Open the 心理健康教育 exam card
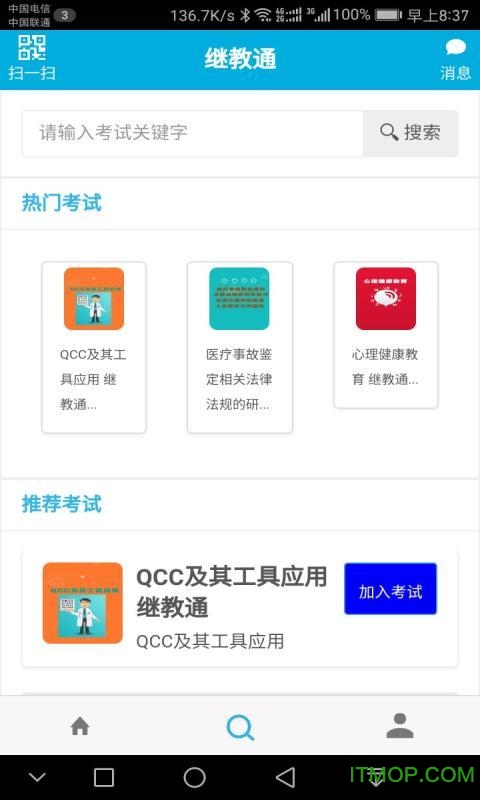Screen dimensions: 480x800 point(386,335)
